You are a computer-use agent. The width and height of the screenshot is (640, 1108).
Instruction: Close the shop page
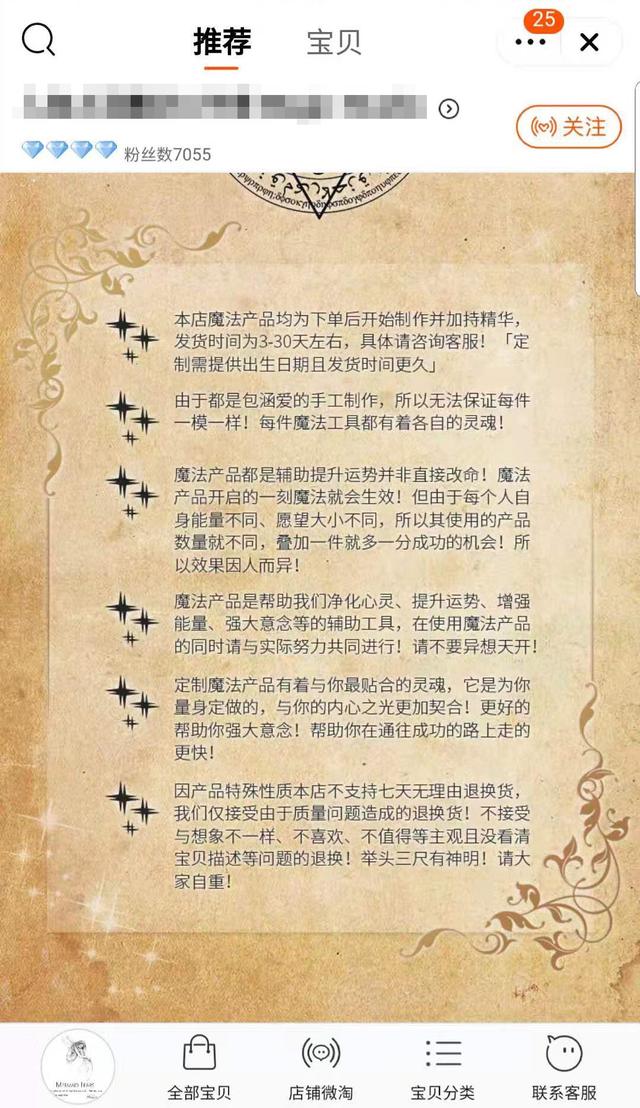coord(589,42)
